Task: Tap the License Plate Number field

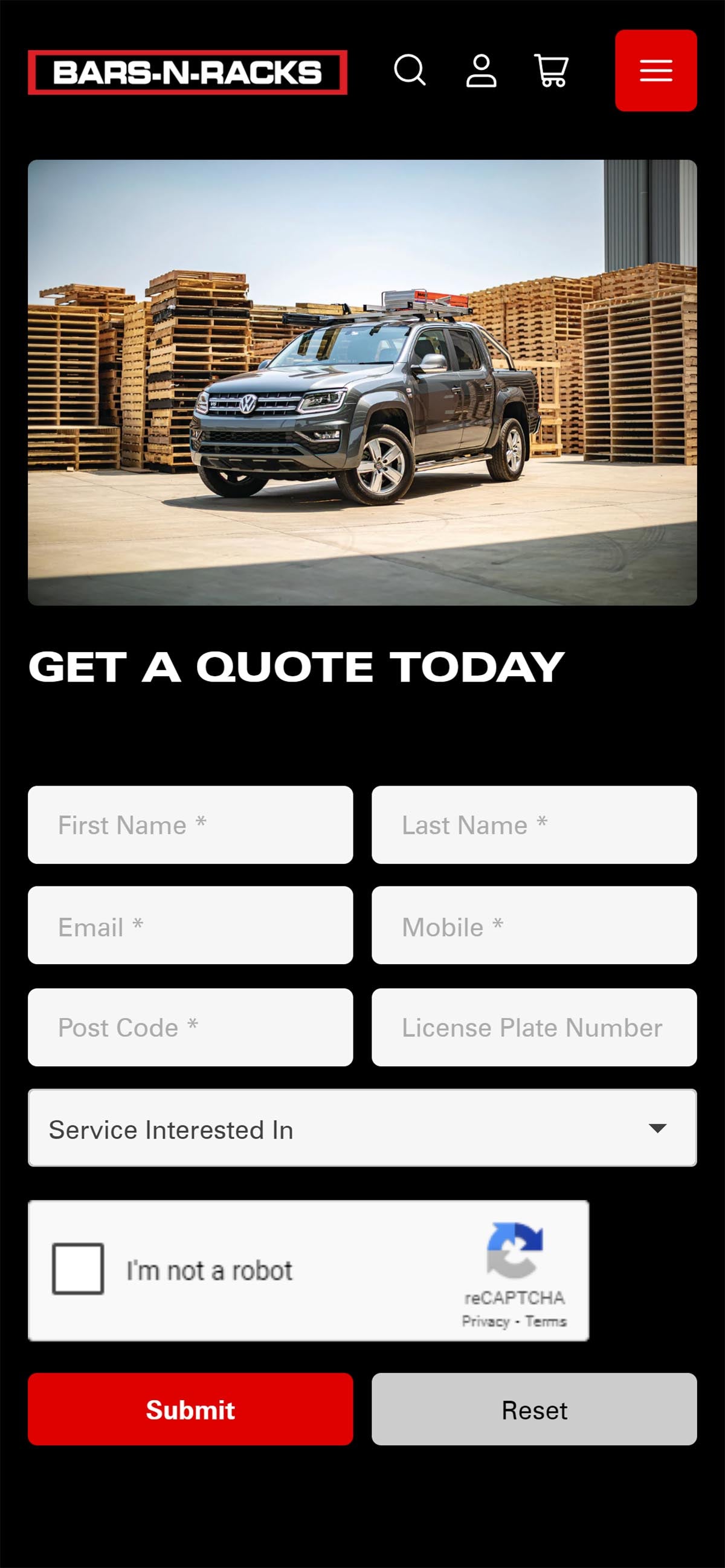Action: [533, 1028]
